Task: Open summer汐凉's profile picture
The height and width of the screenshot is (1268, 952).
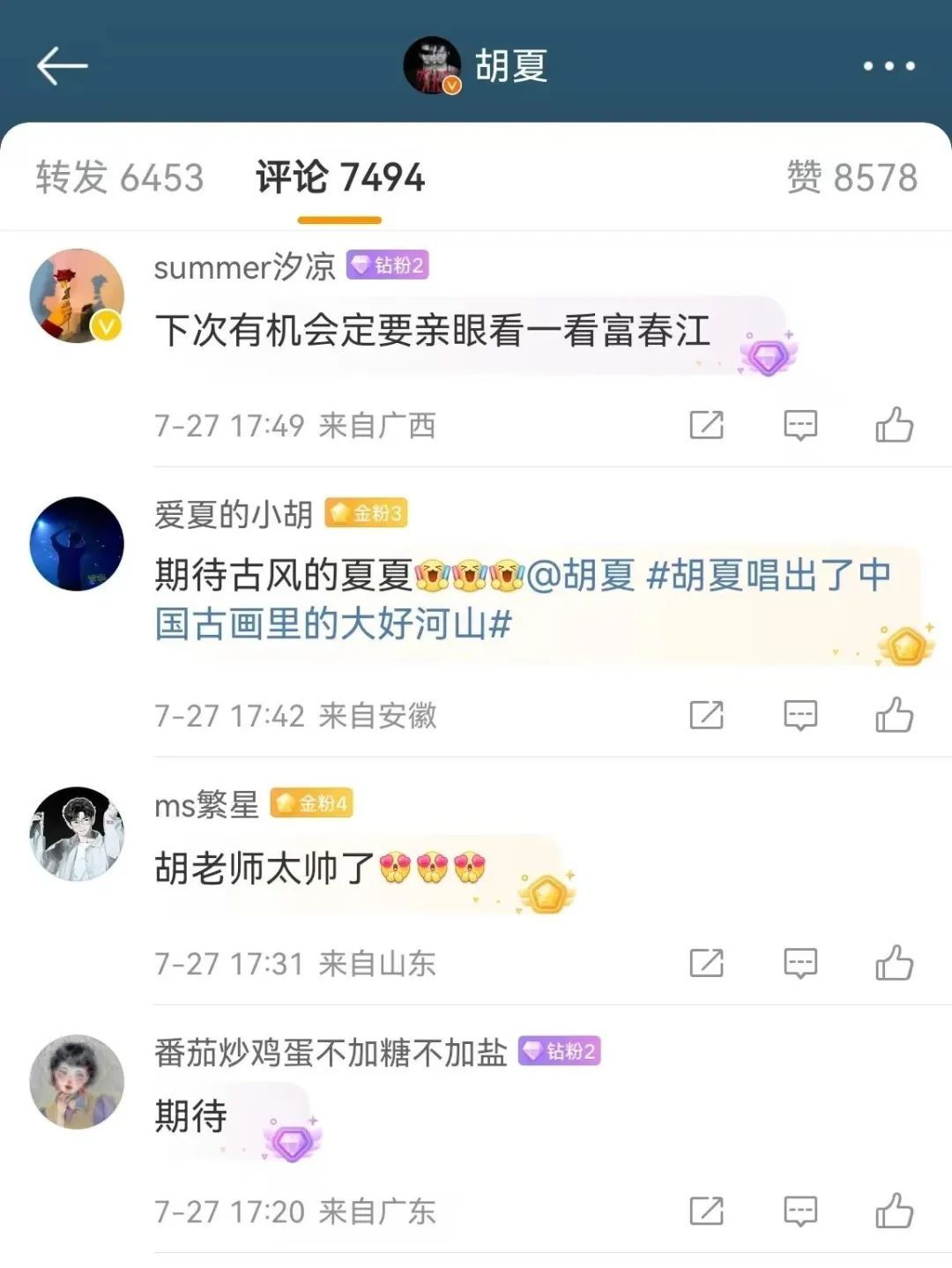Action: tap(78, 296)
